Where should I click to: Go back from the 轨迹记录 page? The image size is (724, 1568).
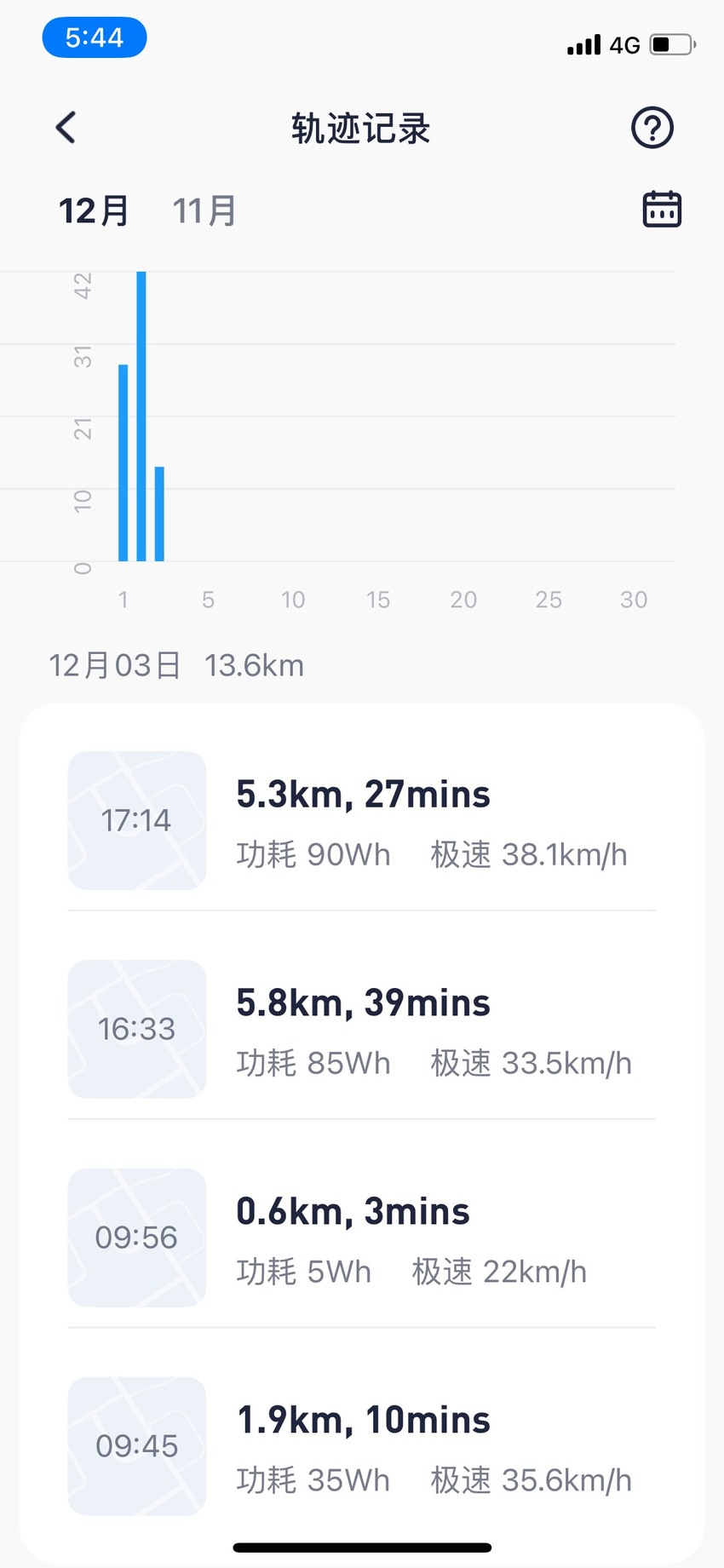[66, 128]
